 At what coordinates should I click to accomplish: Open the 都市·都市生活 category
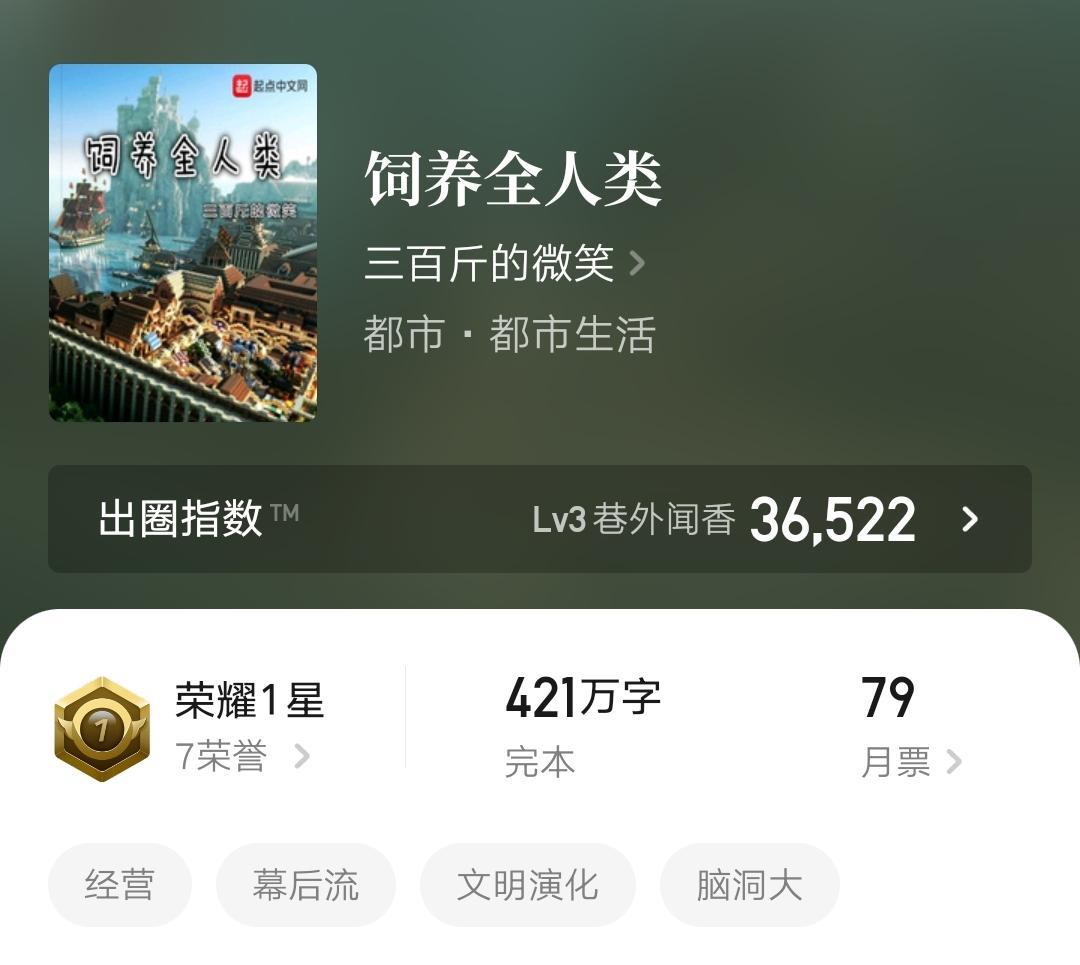[509, 335]
